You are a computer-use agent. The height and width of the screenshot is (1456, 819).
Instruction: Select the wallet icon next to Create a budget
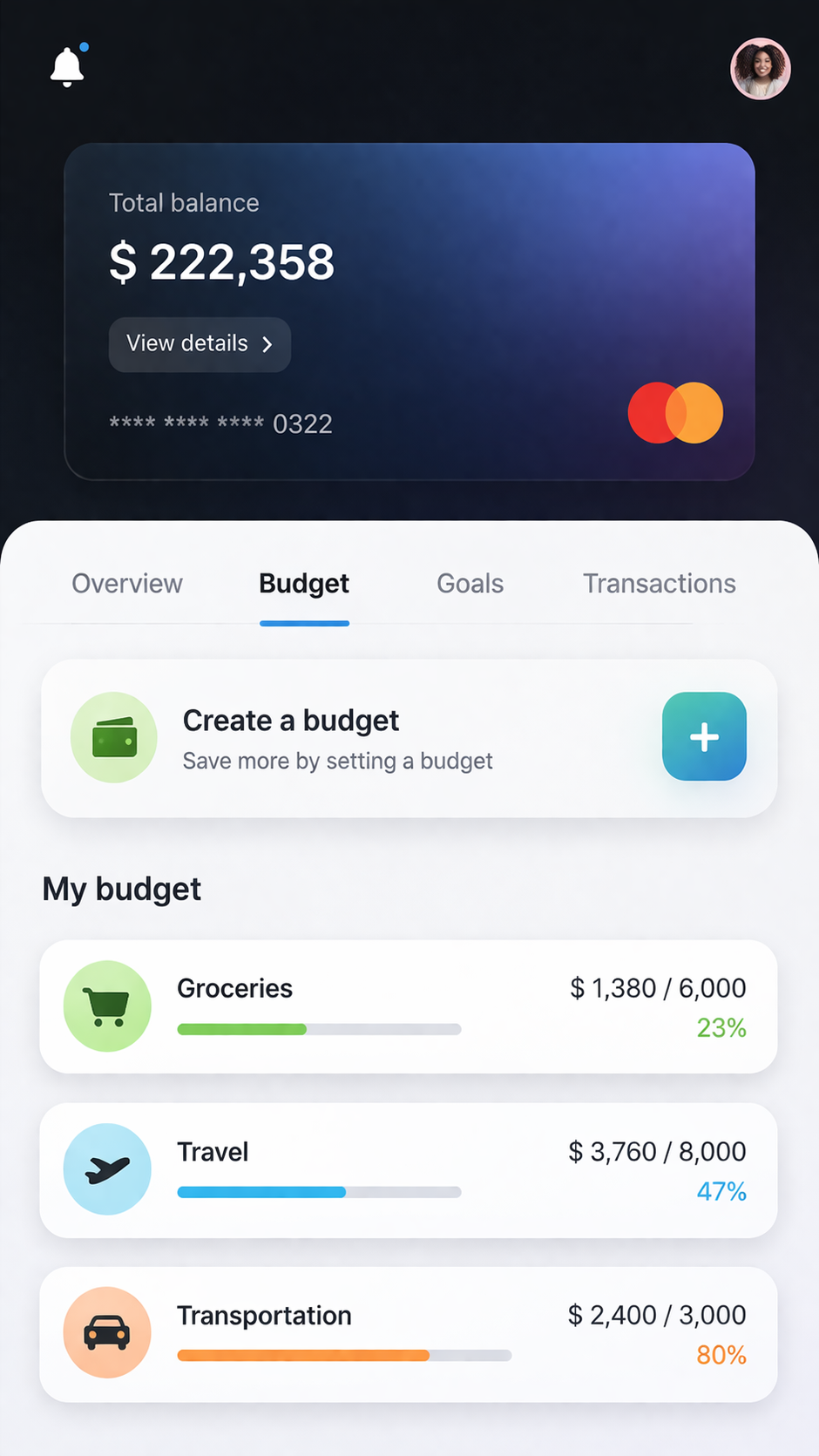114,736
